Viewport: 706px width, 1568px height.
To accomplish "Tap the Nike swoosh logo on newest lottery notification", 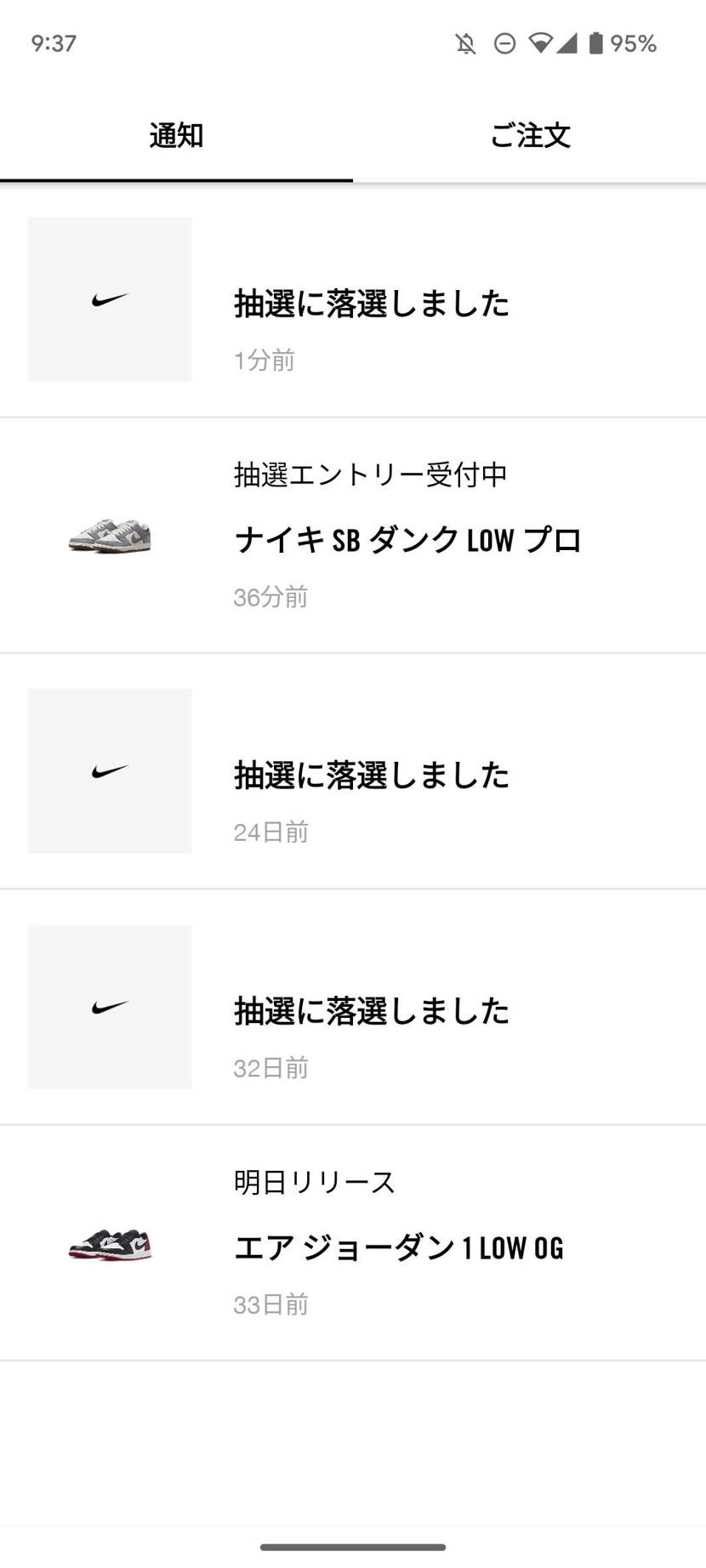I will [x=109, y=298].
